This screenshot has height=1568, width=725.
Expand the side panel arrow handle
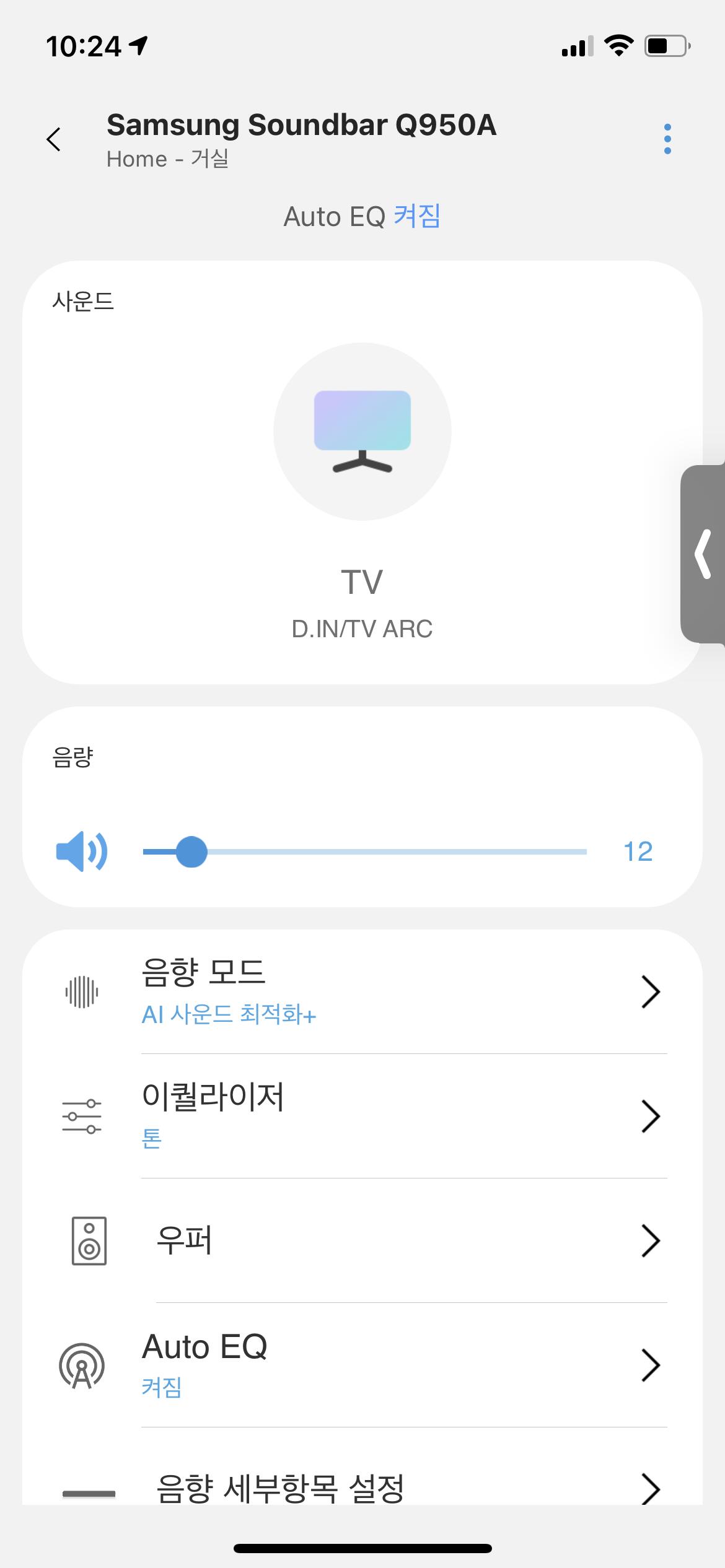pyautogui.click(x=704, y=554)
